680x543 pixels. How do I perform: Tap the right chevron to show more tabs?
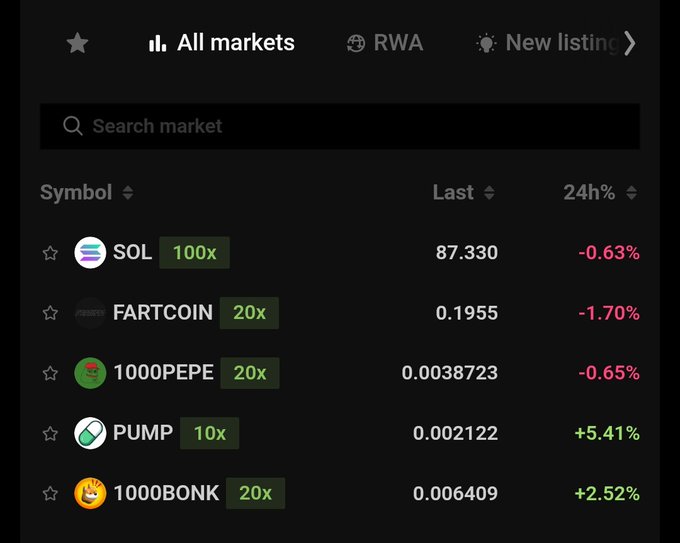click(x=629, y=43)
